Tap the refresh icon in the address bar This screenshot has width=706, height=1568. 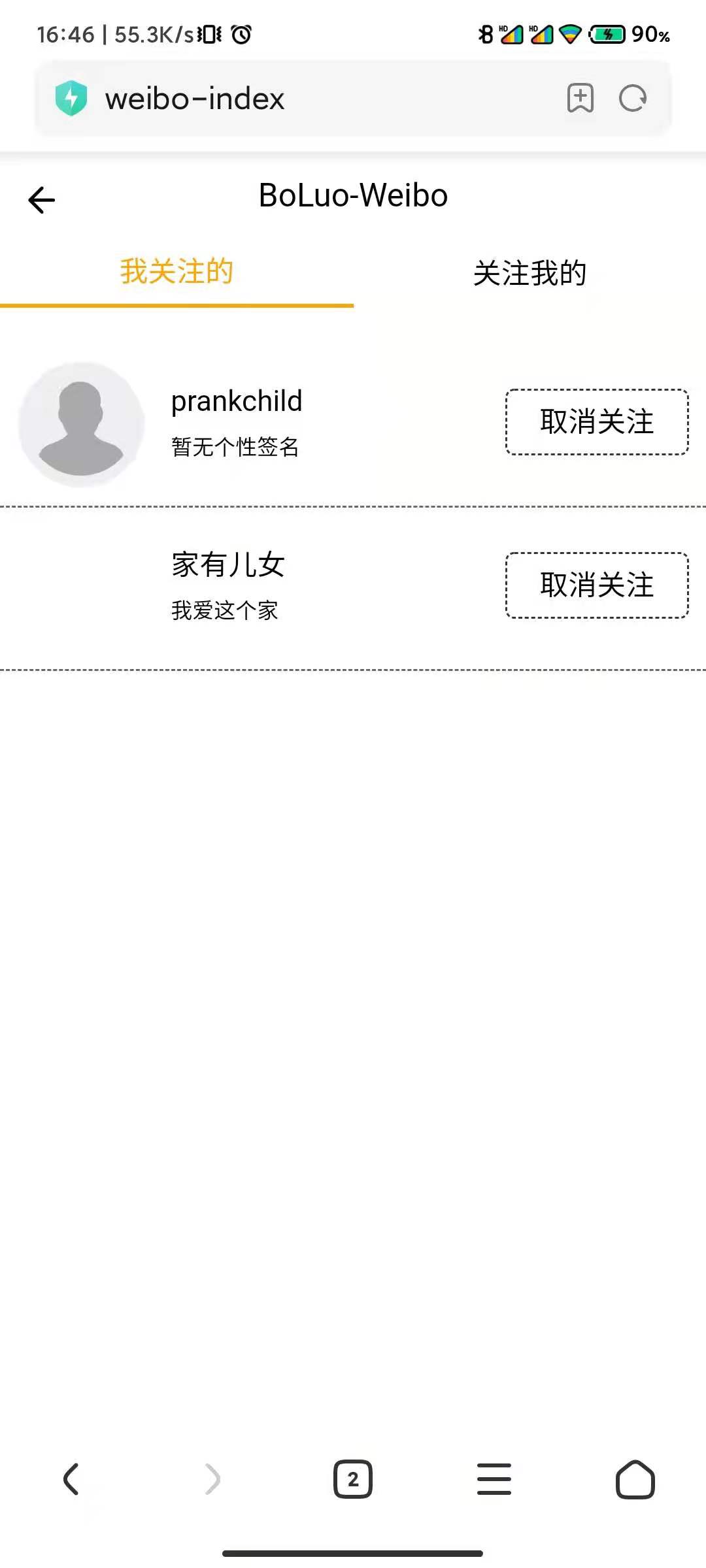[631, 98]
